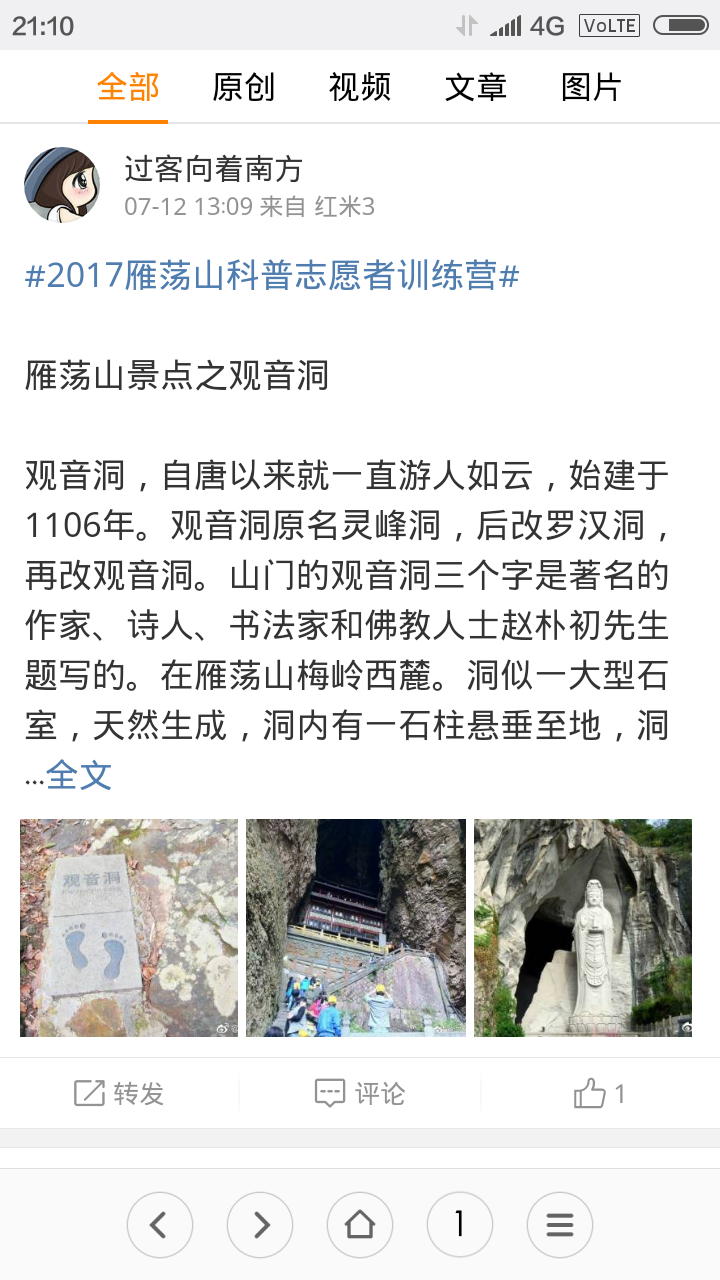Screen dimensions: 720x1280
Task: Expand the post with 全文 link
Action: (x=79, y=775)
